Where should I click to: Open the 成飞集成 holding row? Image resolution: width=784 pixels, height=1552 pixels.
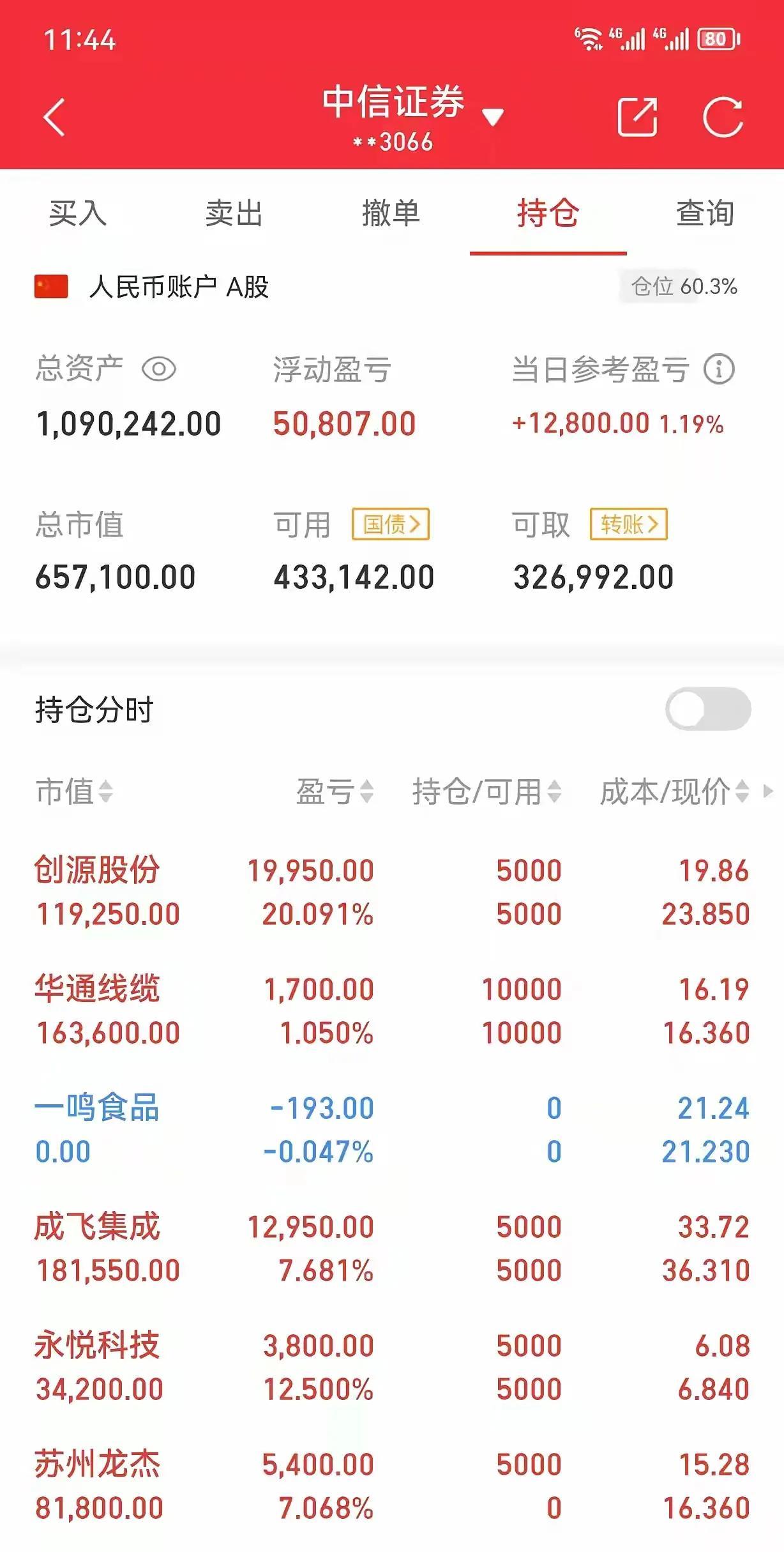[392, 1248]
